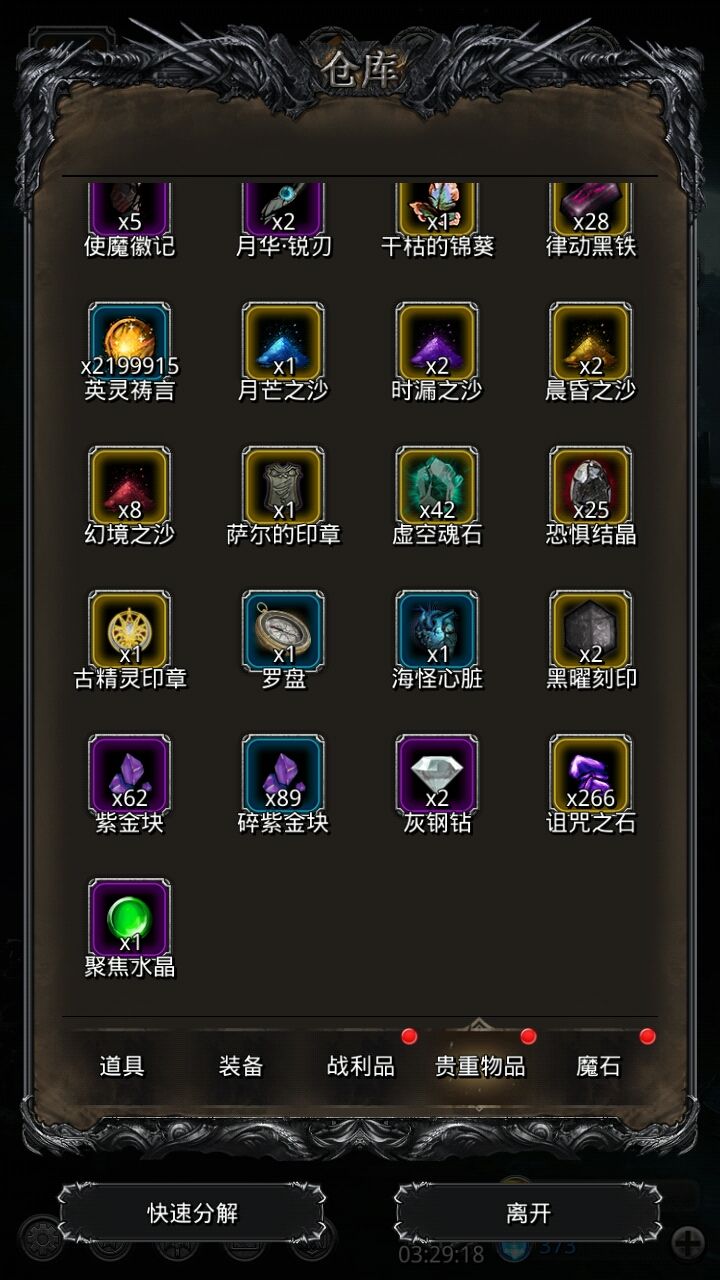720x1280 pixels.
Task: Select the 虚空魂石 item
Action: click(437, 487)
